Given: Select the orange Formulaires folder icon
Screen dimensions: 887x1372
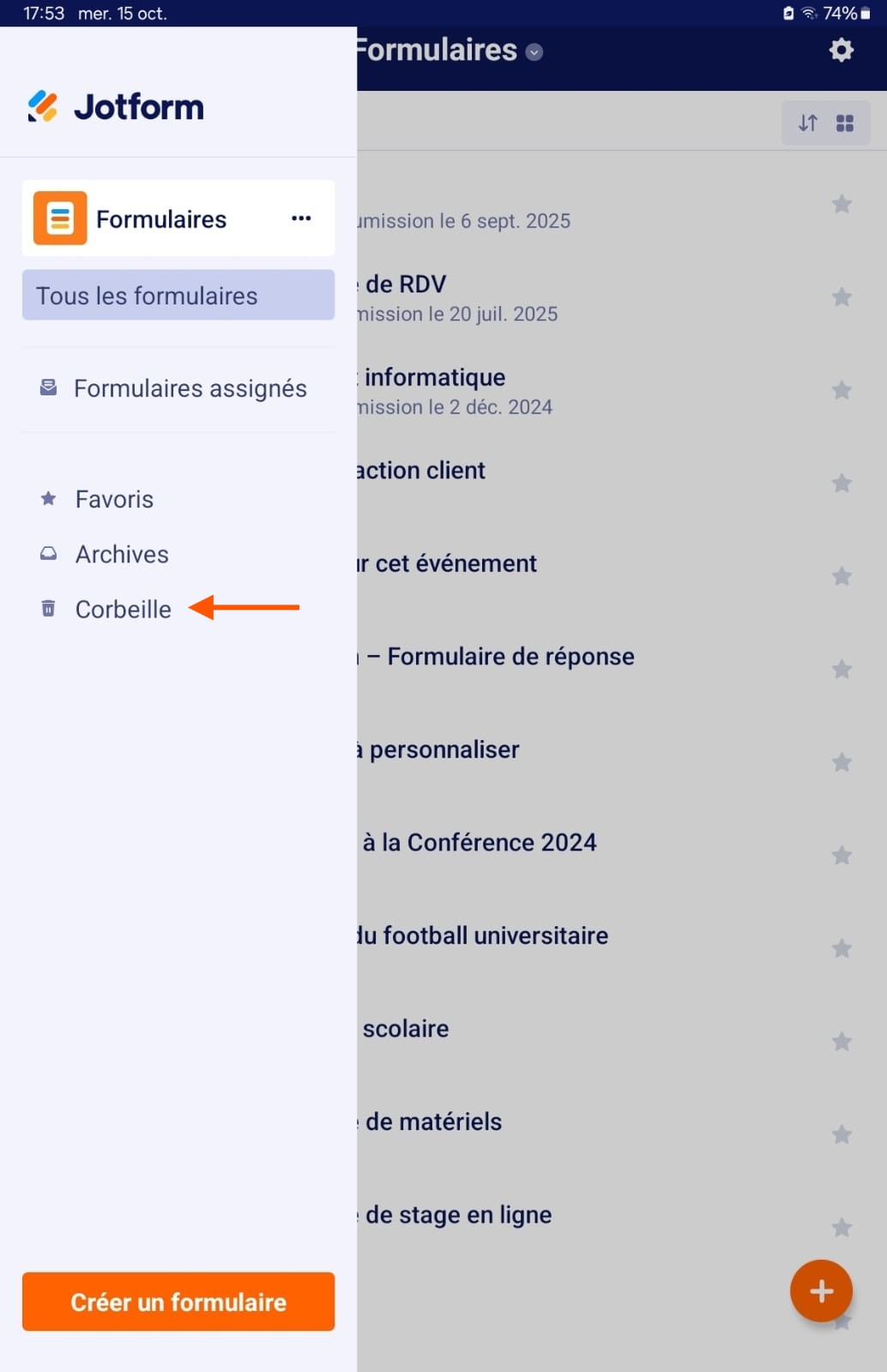Looking at the screenshot, I should point(60,219).
